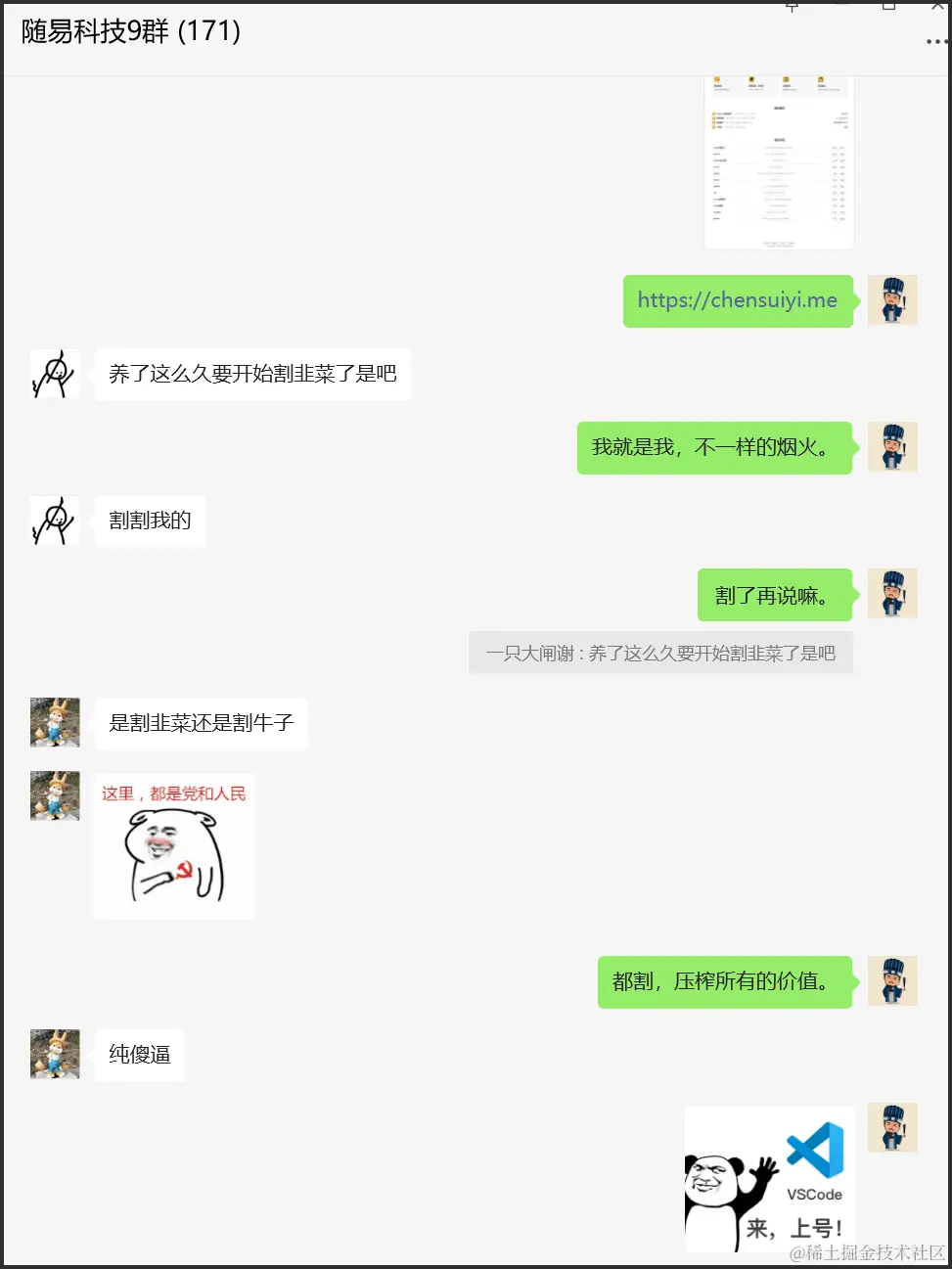Tap the quoted message from 一只大闸谢
Viewport: 952px width, 1269px height.
click(660, 653)
